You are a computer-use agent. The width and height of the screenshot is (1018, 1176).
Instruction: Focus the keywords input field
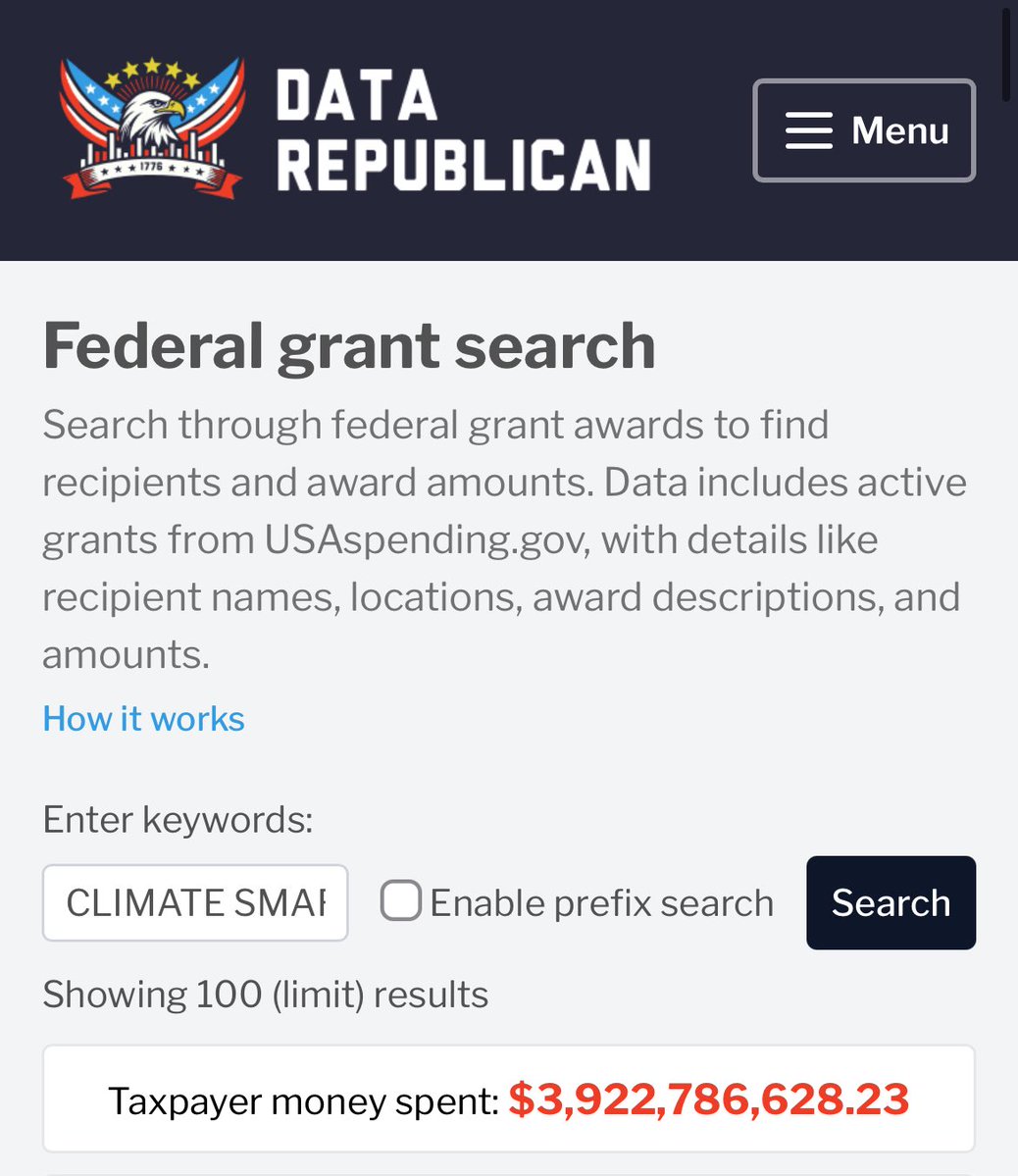(195, 902)
